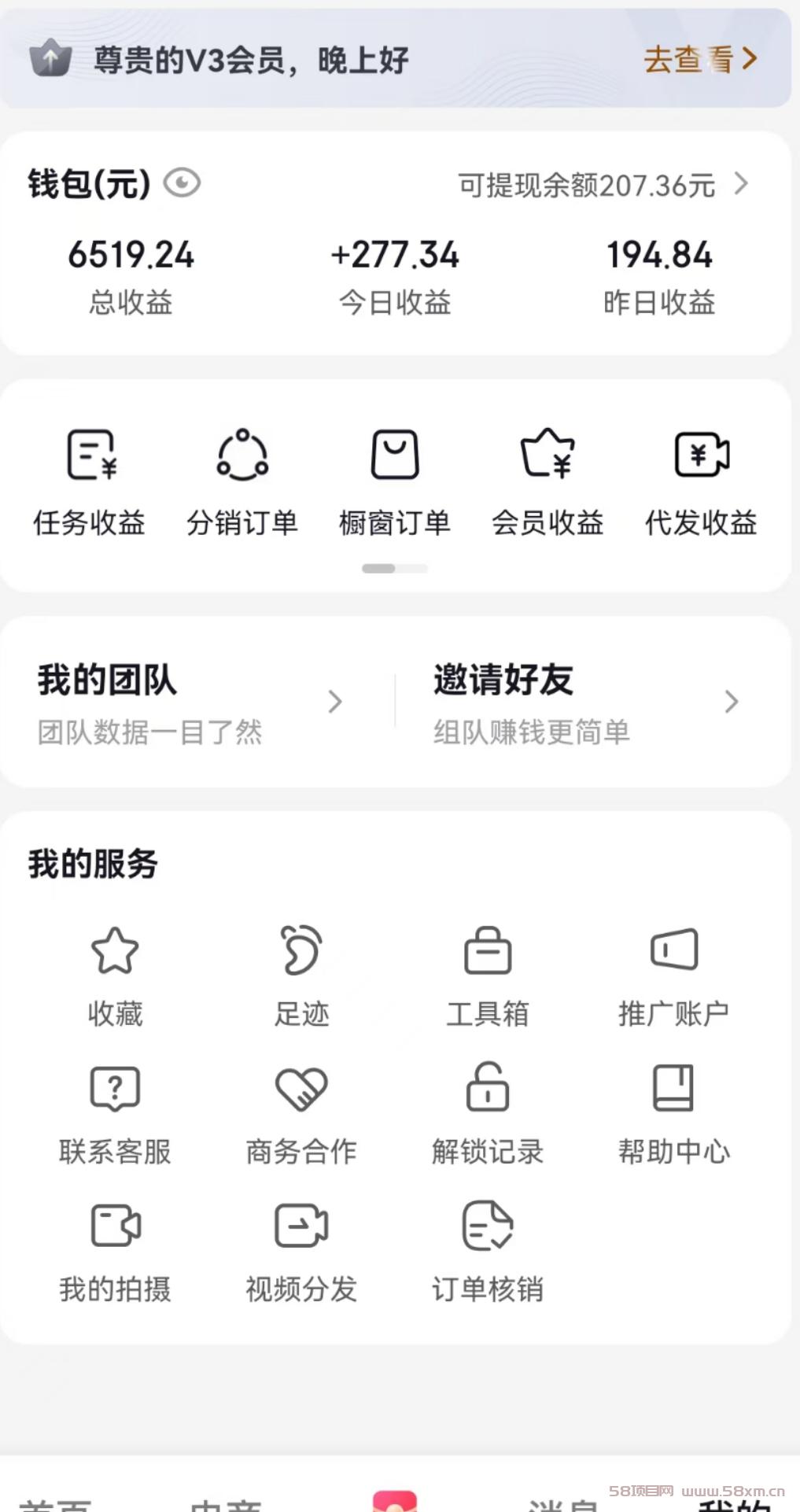This screenshot has height=1512, width=800.
Task: Open the withdrawable balance 可提现余额 row
Action: coord(603,185)
